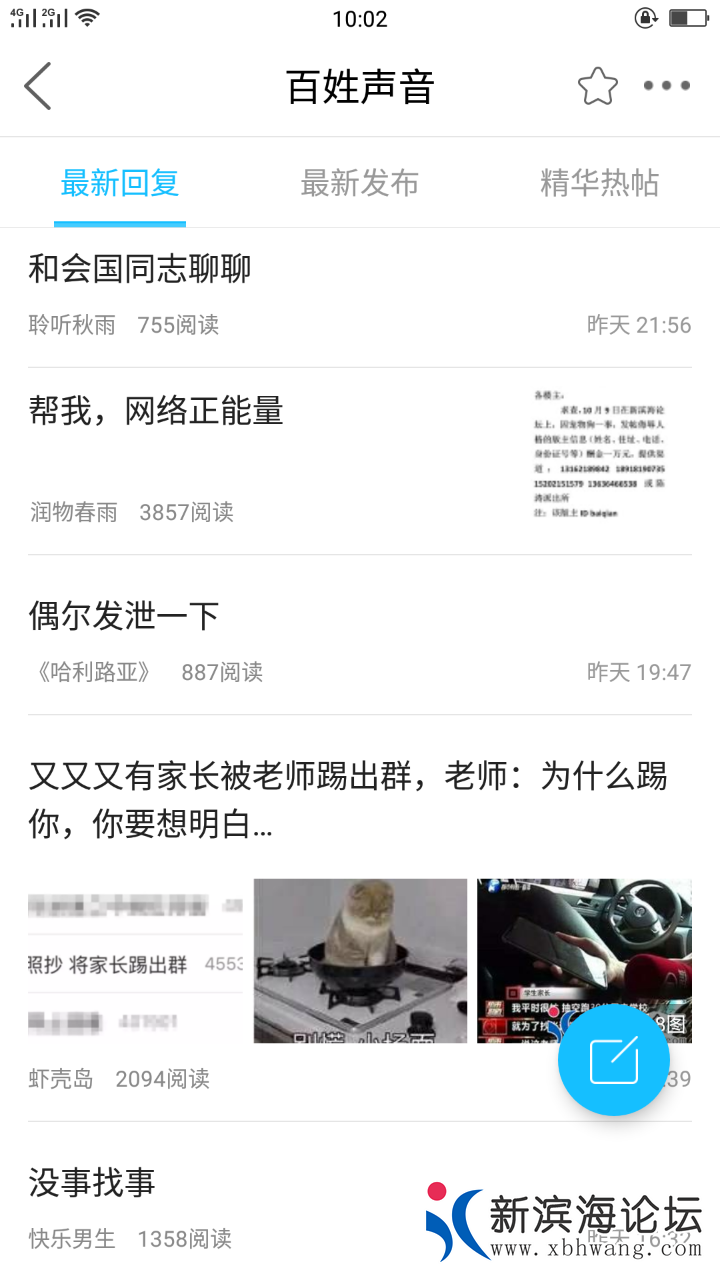This screenshot has width=720, height=1280.
Task: Open the post 偶尔发泄一下
Action: [124, 616]
